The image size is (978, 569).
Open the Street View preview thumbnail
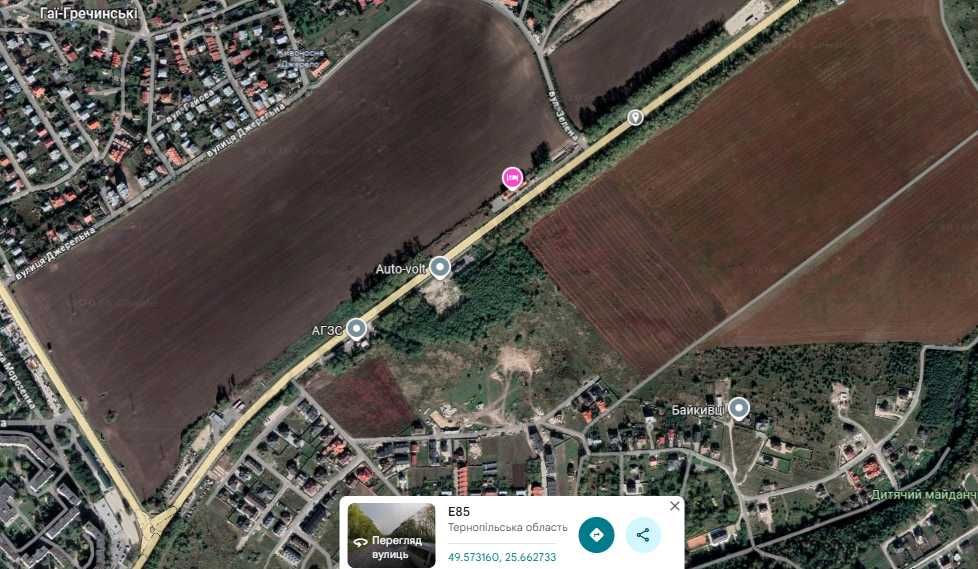click(x=391, y=535)
